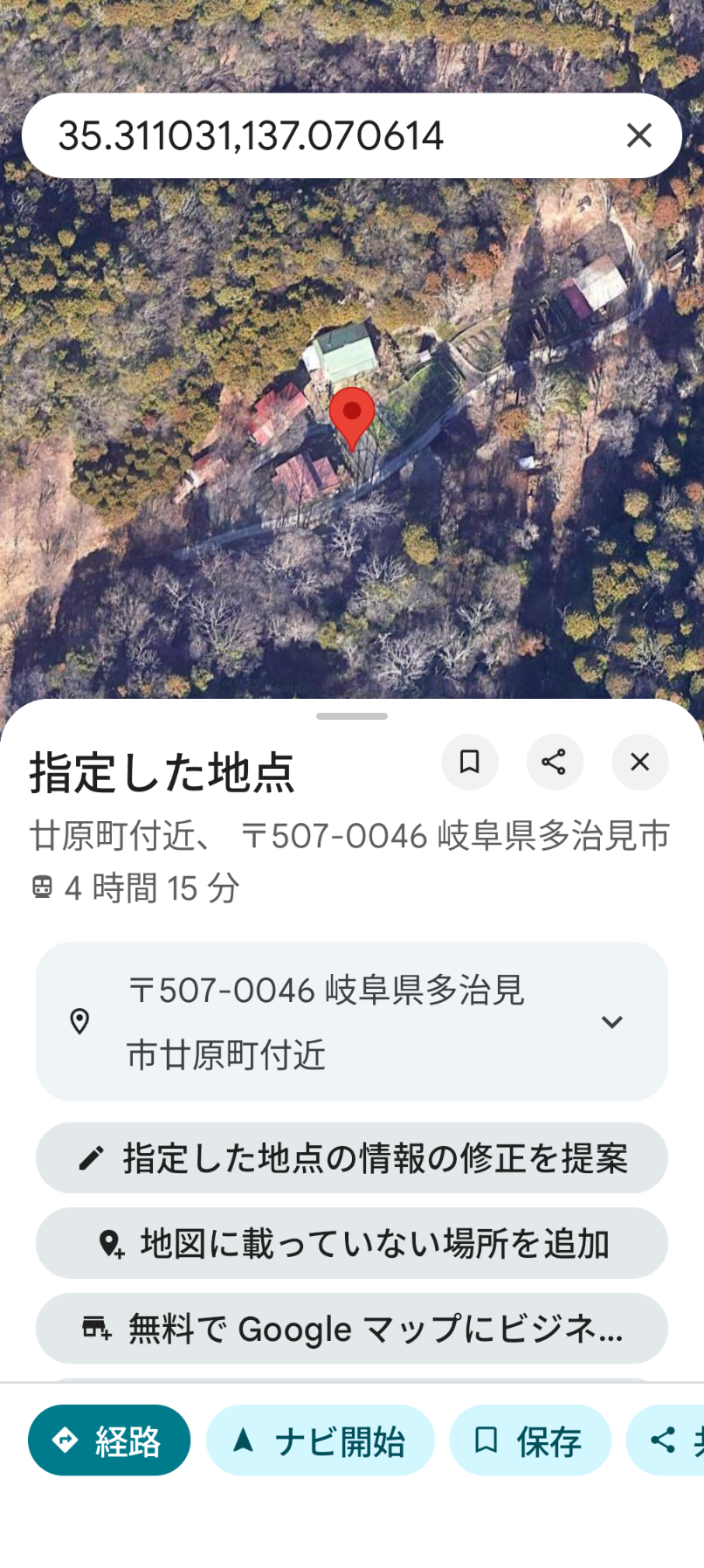The image size is (704, 1568).
Task: Bookmark the pinned location icon
Action: pyautogui.click(x=470, y=762)
